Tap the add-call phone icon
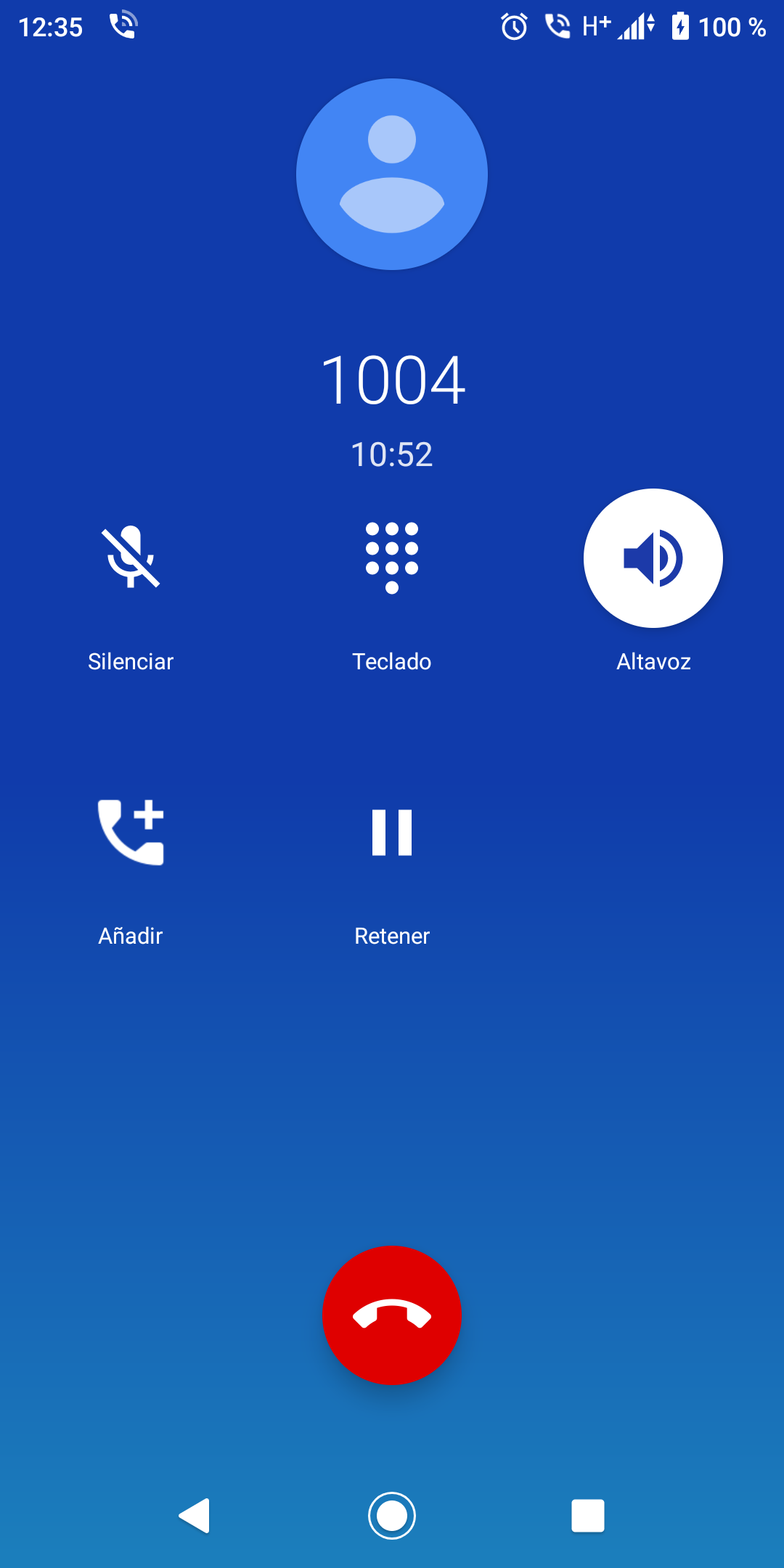The image size is (784, 1568). tap(131, 833)
